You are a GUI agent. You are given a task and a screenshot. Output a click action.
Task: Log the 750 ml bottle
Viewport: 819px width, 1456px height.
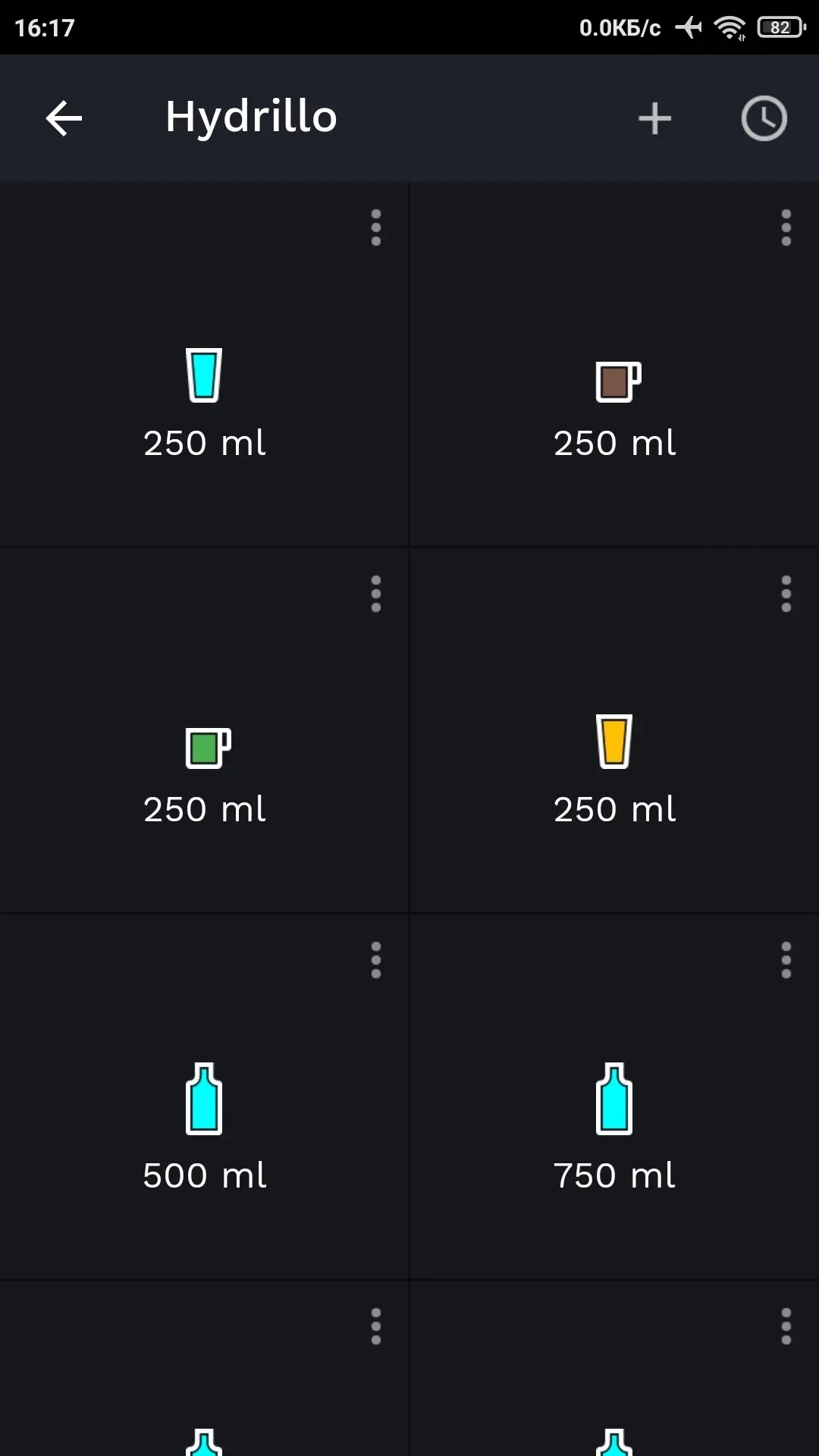coord(614,1097)
